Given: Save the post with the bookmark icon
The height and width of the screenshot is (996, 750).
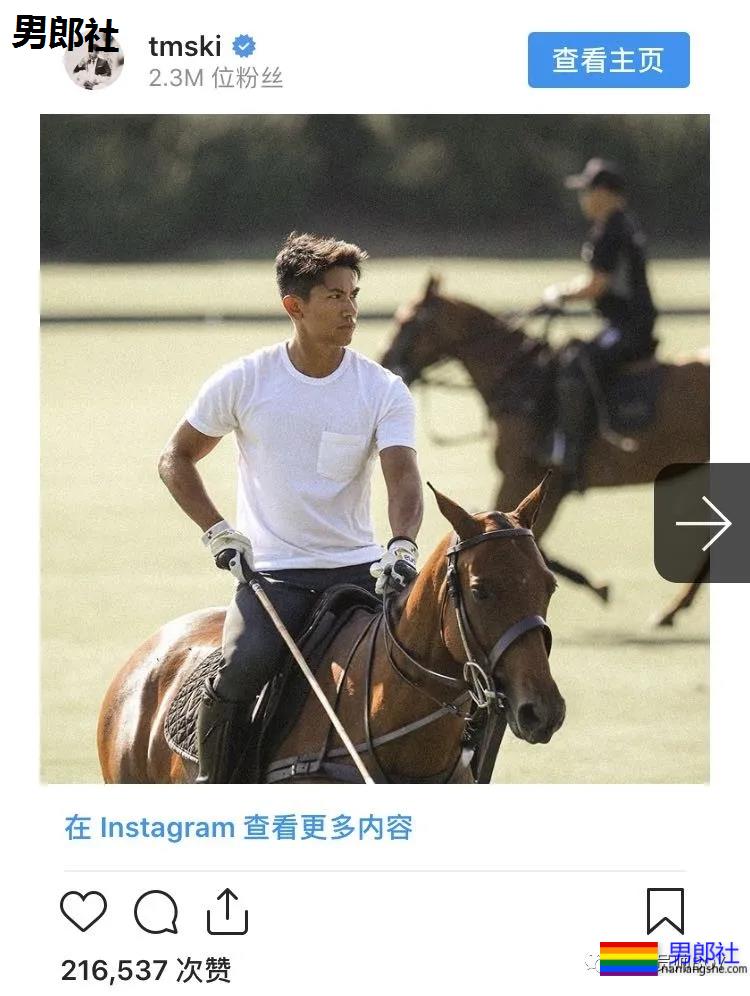Looking at the screenshot, I should 664,910.
